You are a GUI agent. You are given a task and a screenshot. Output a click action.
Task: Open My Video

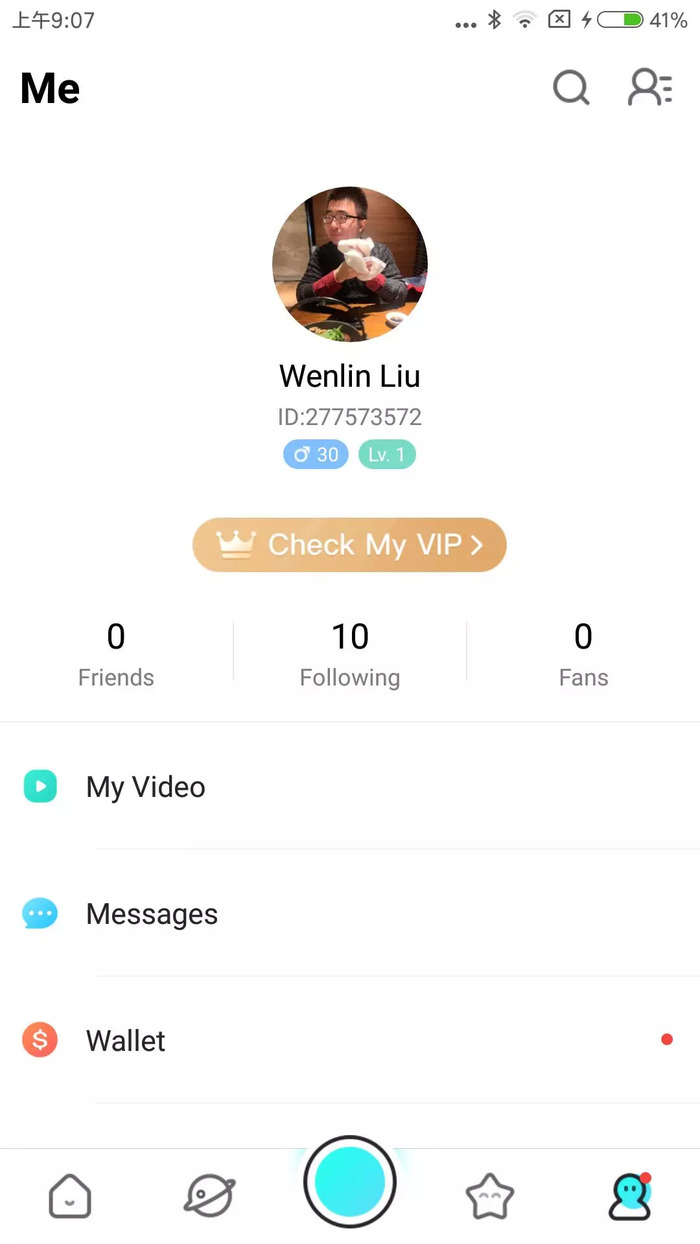click(x=350, y=787)
